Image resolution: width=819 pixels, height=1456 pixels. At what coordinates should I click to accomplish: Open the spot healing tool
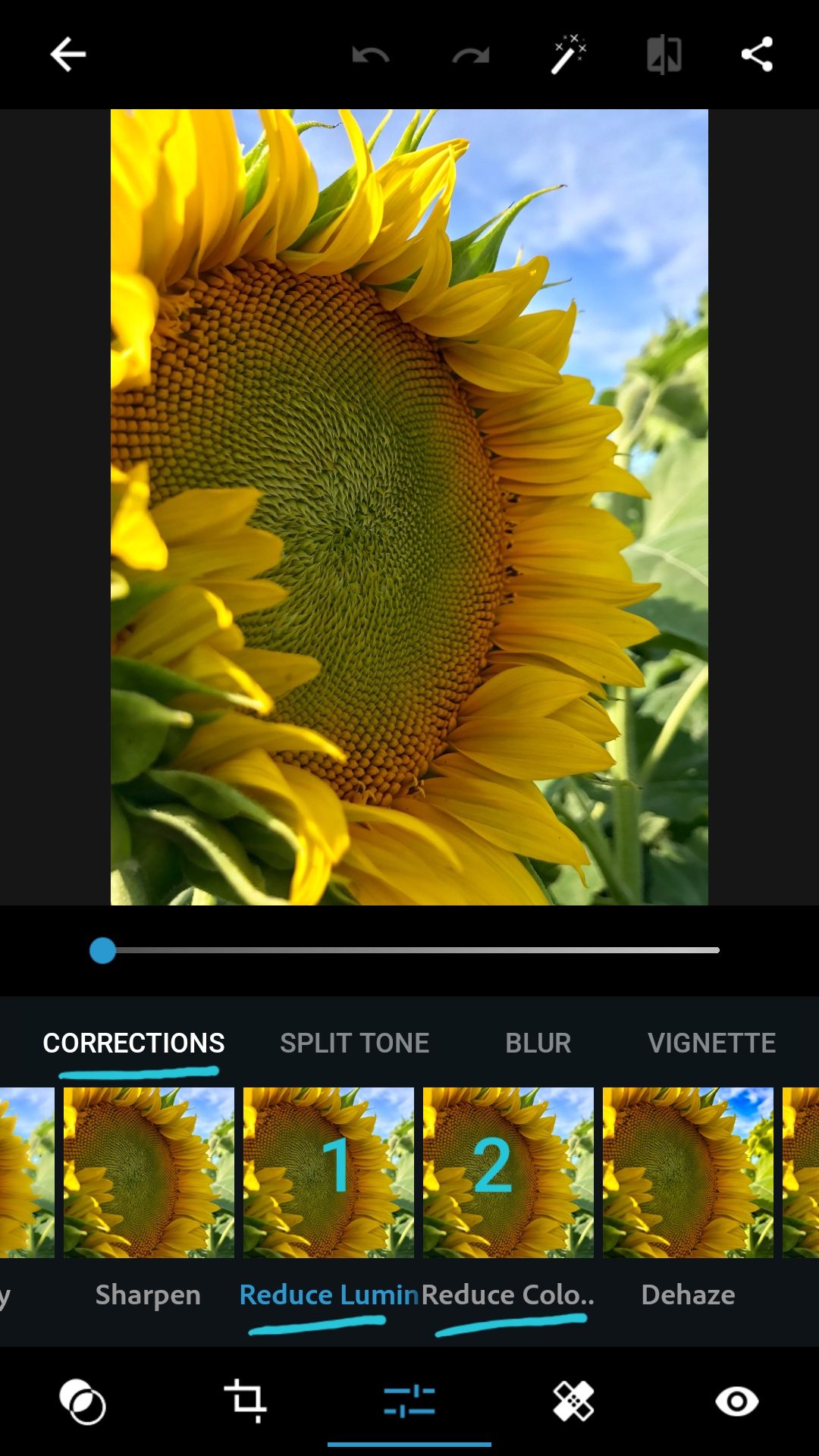[573, 1401]
